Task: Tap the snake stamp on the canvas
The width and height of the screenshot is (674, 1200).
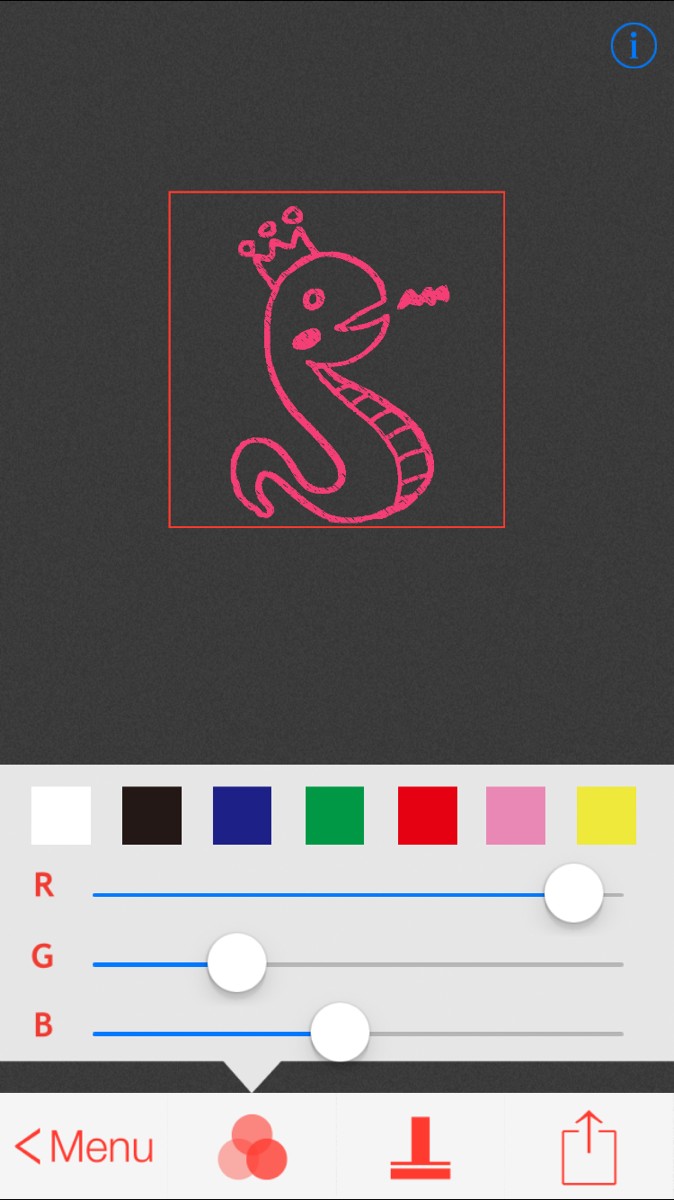Action: (336, 360)
